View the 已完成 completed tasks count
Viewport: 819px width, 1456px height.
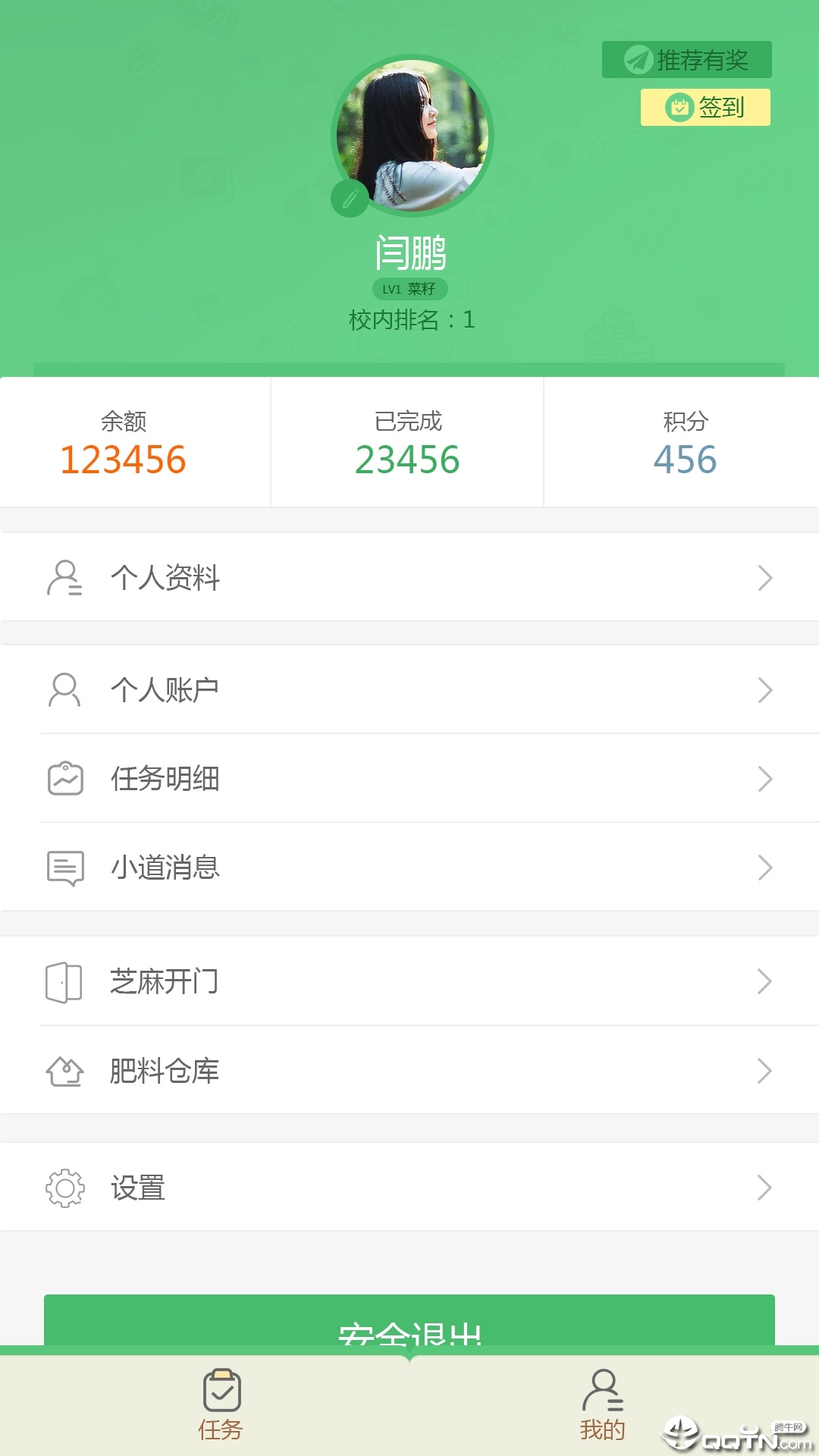point(407,443)
